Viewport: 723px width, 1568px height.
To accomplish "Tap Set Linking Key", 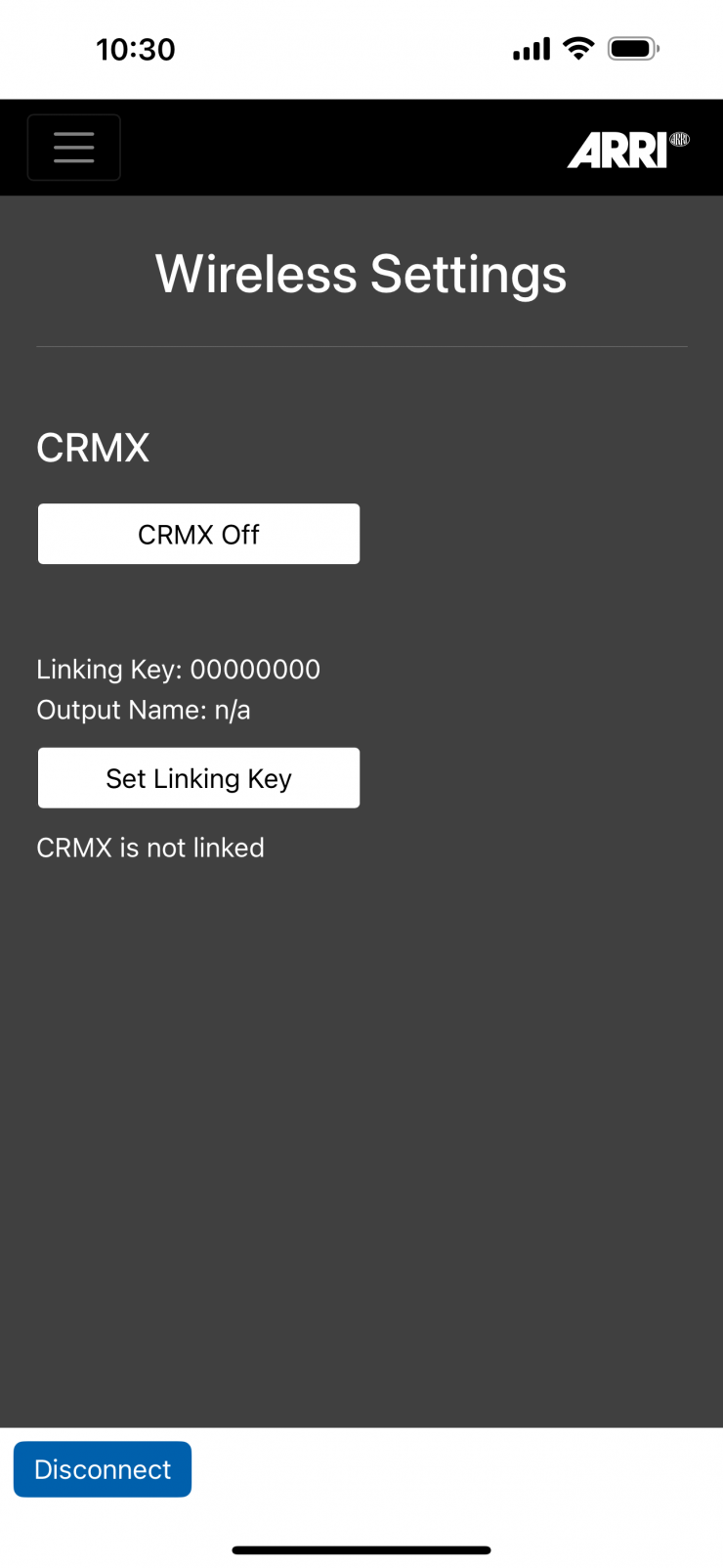I will pos(198,778).
